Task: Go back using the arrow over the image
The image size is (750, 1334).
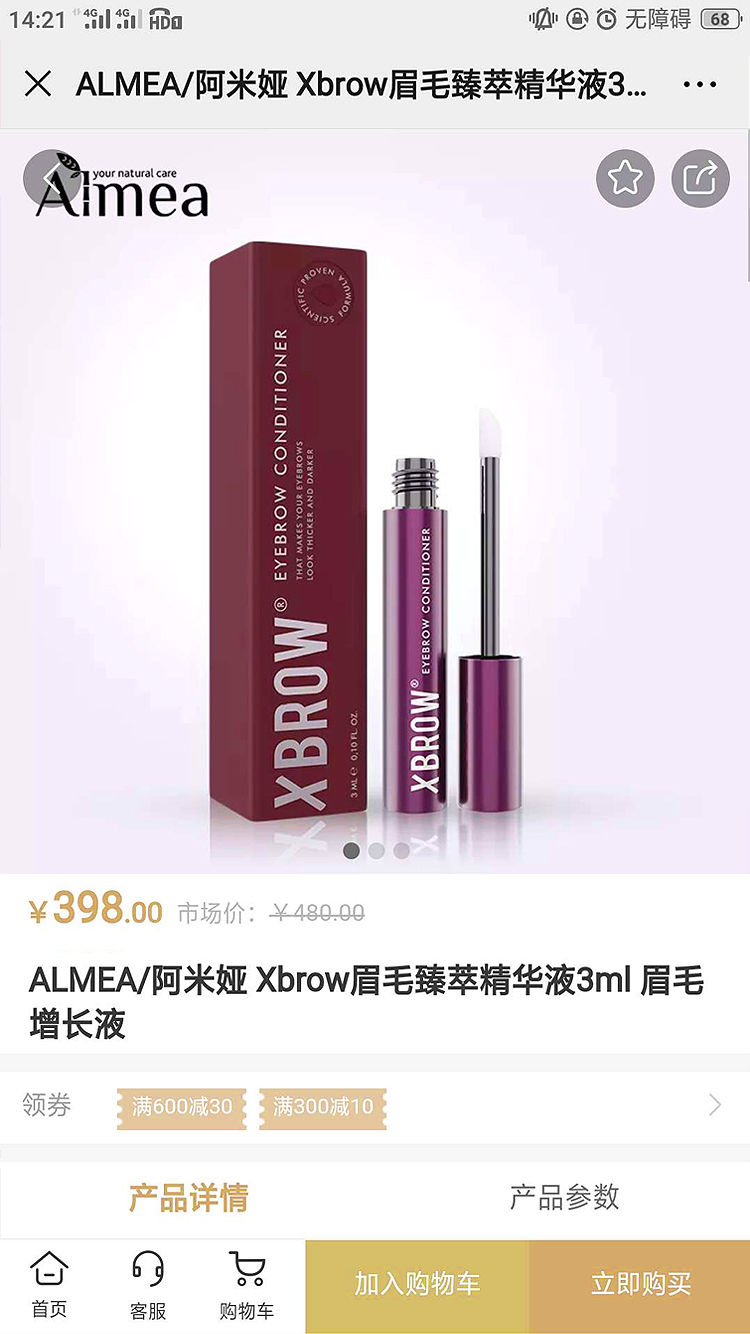Action: (50, 178)
